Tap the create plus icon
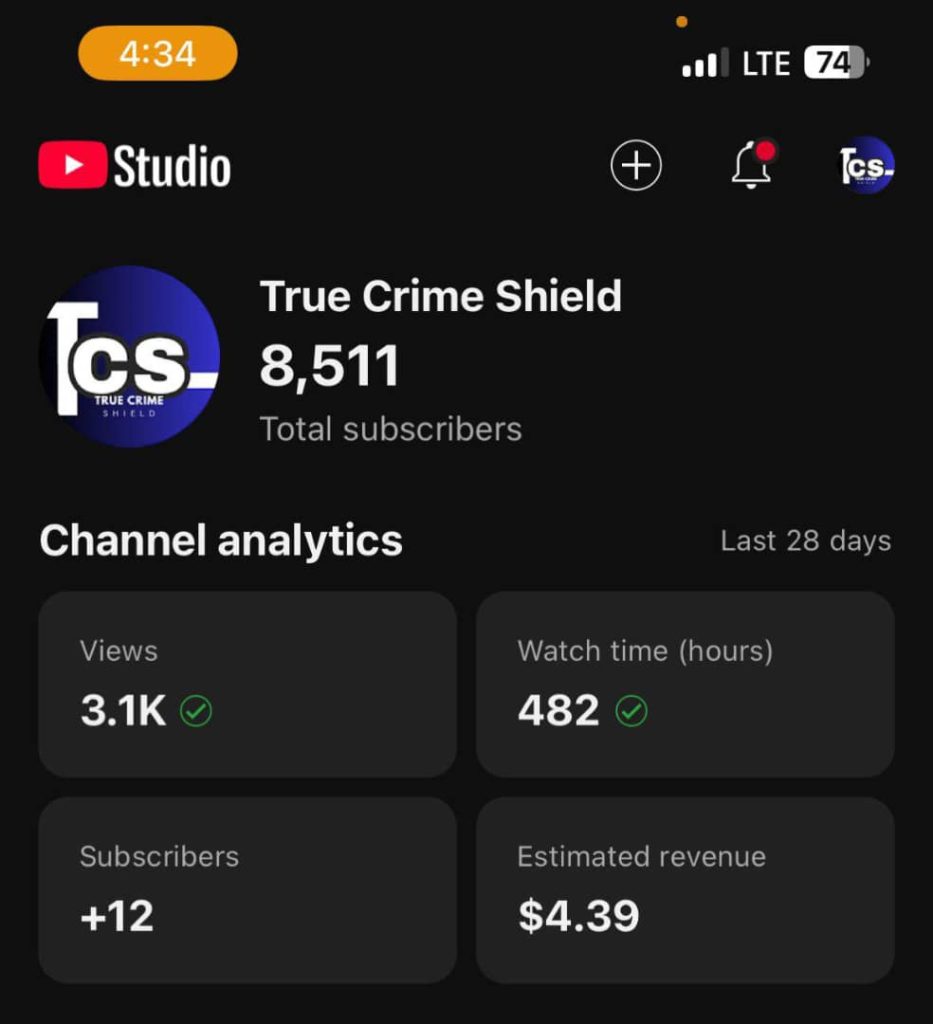The height and width of the screenshot is (1024, 933). click(636, 166)
